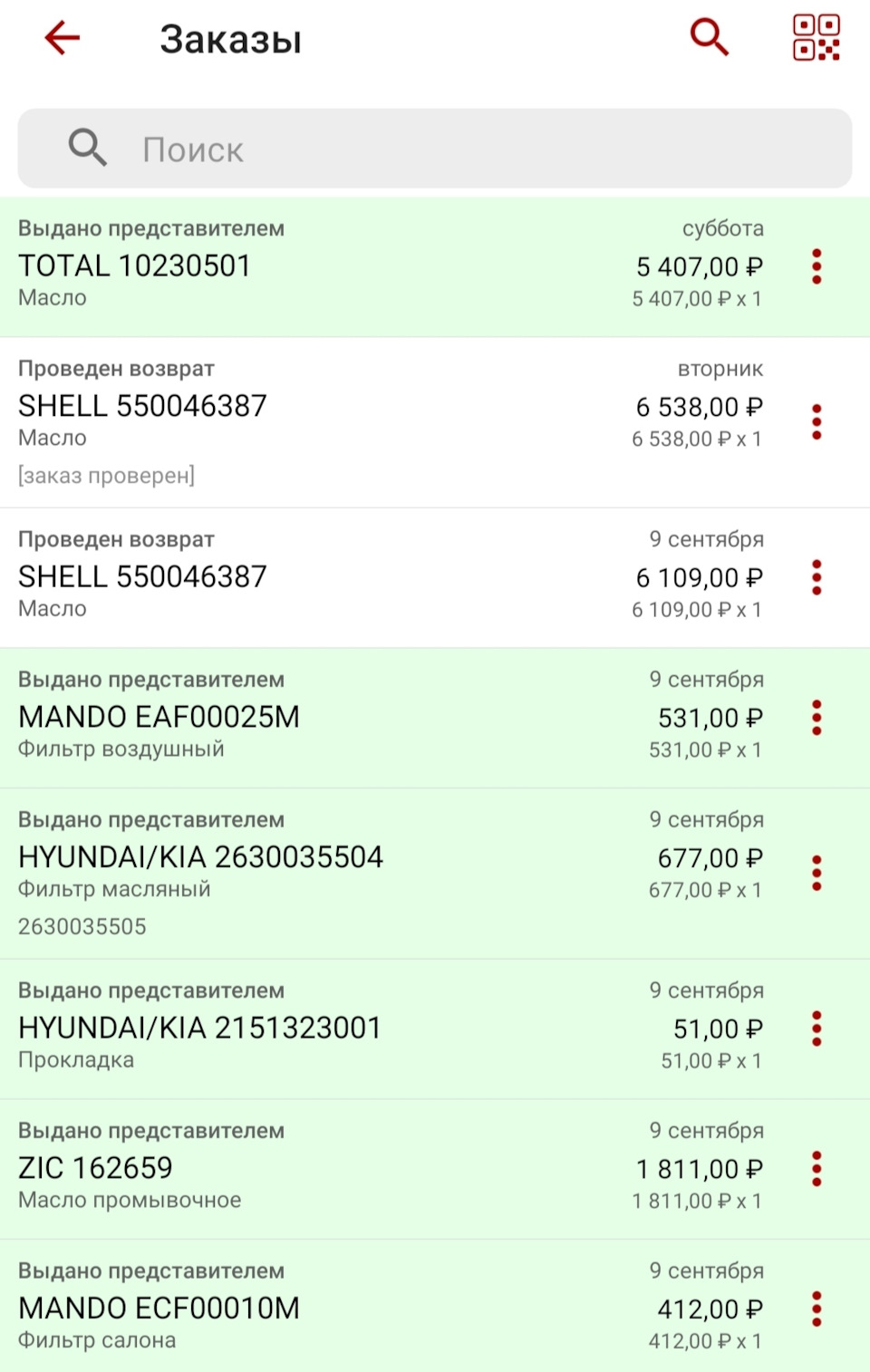View the ZIC 162659 flushing oil order
Image resolution: width=870 pixels, height=1372 pixels.
pos(362,1169)
